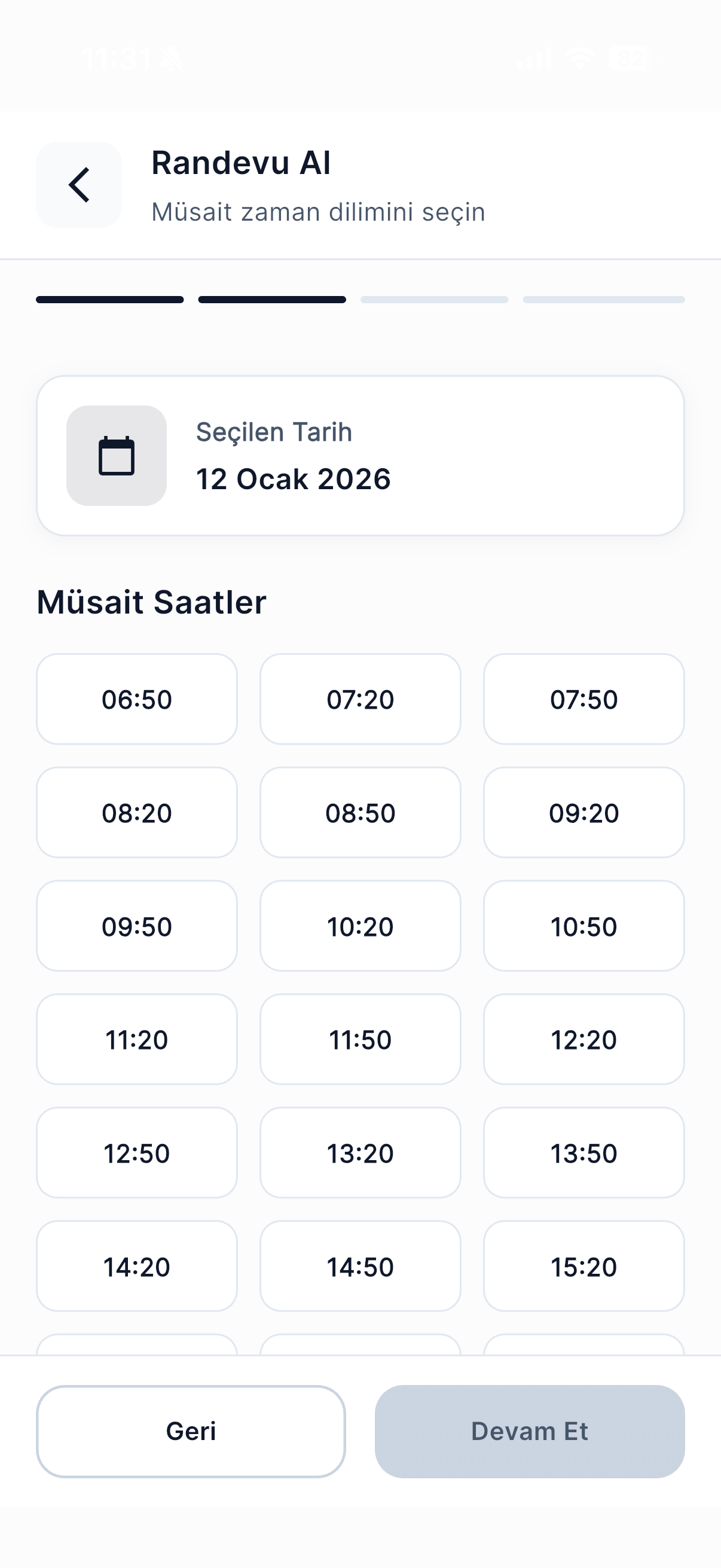721x1568 pixels.
Task: Pick the 15:20 time slot
Action: [583, 1266]
